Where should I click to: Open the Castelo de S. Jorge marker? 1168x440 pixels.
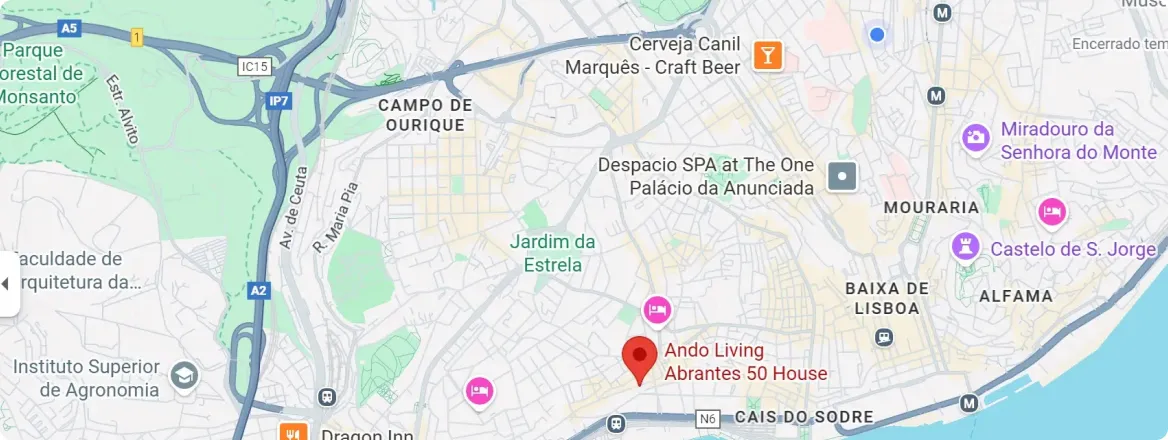coord(965,245)
